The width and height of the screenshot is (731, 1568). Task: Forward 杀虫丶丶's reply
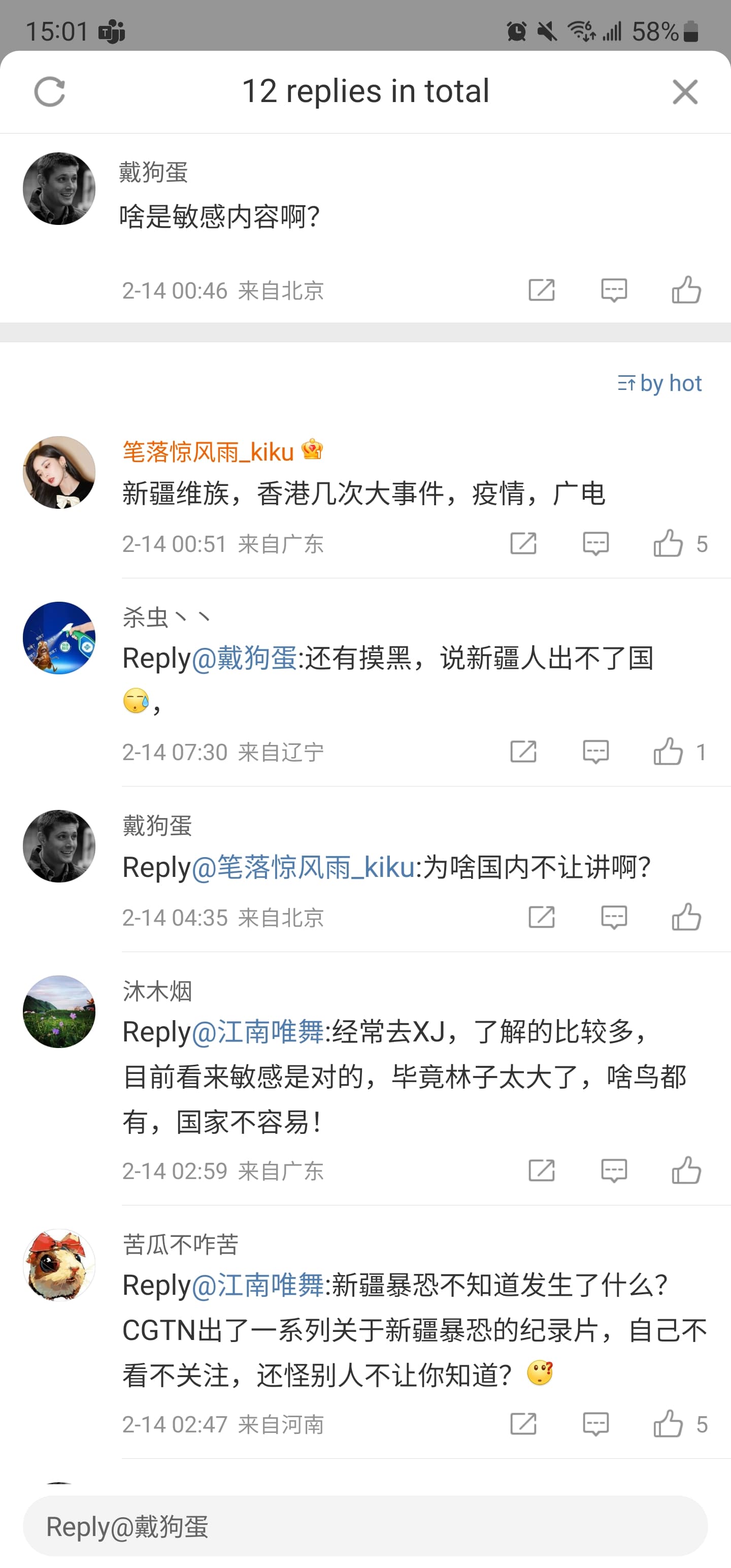523,752
